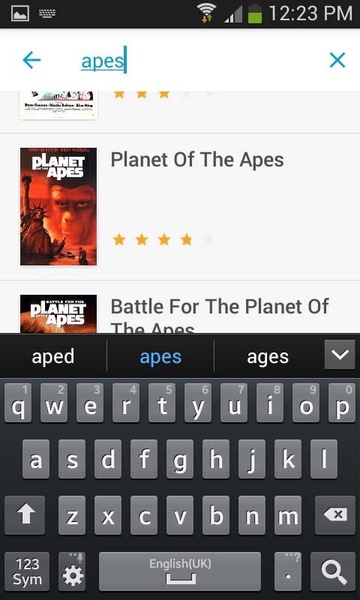
Task: Collapse the keyboard with the down chevron
Action: click(340, 355)
